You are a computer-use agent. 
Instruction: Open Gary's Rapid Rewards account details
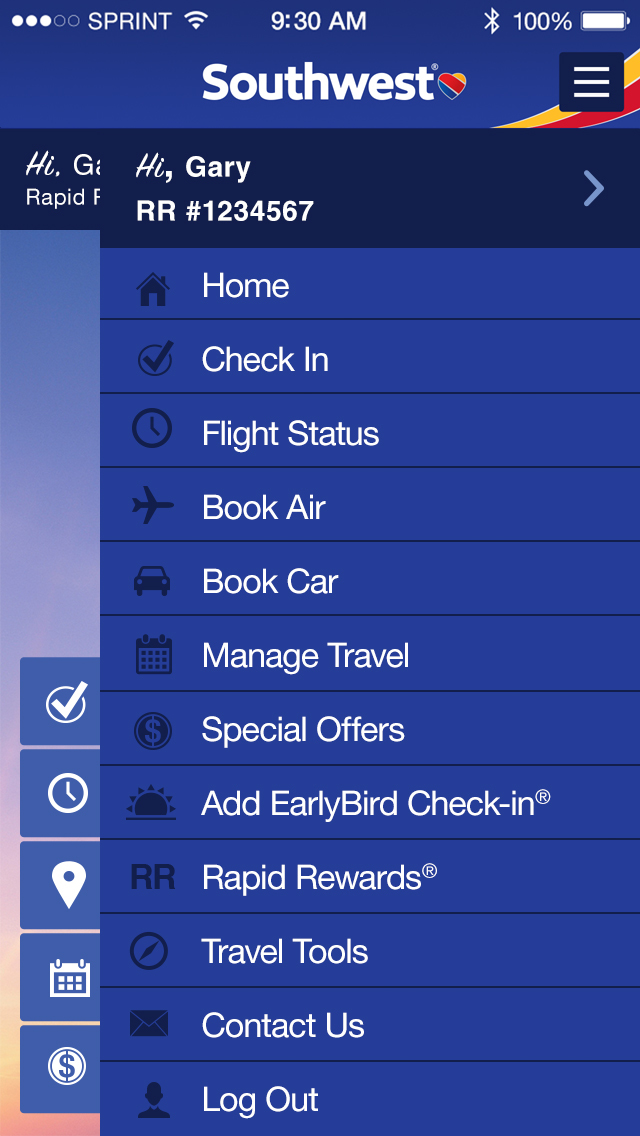coord(370,188)
